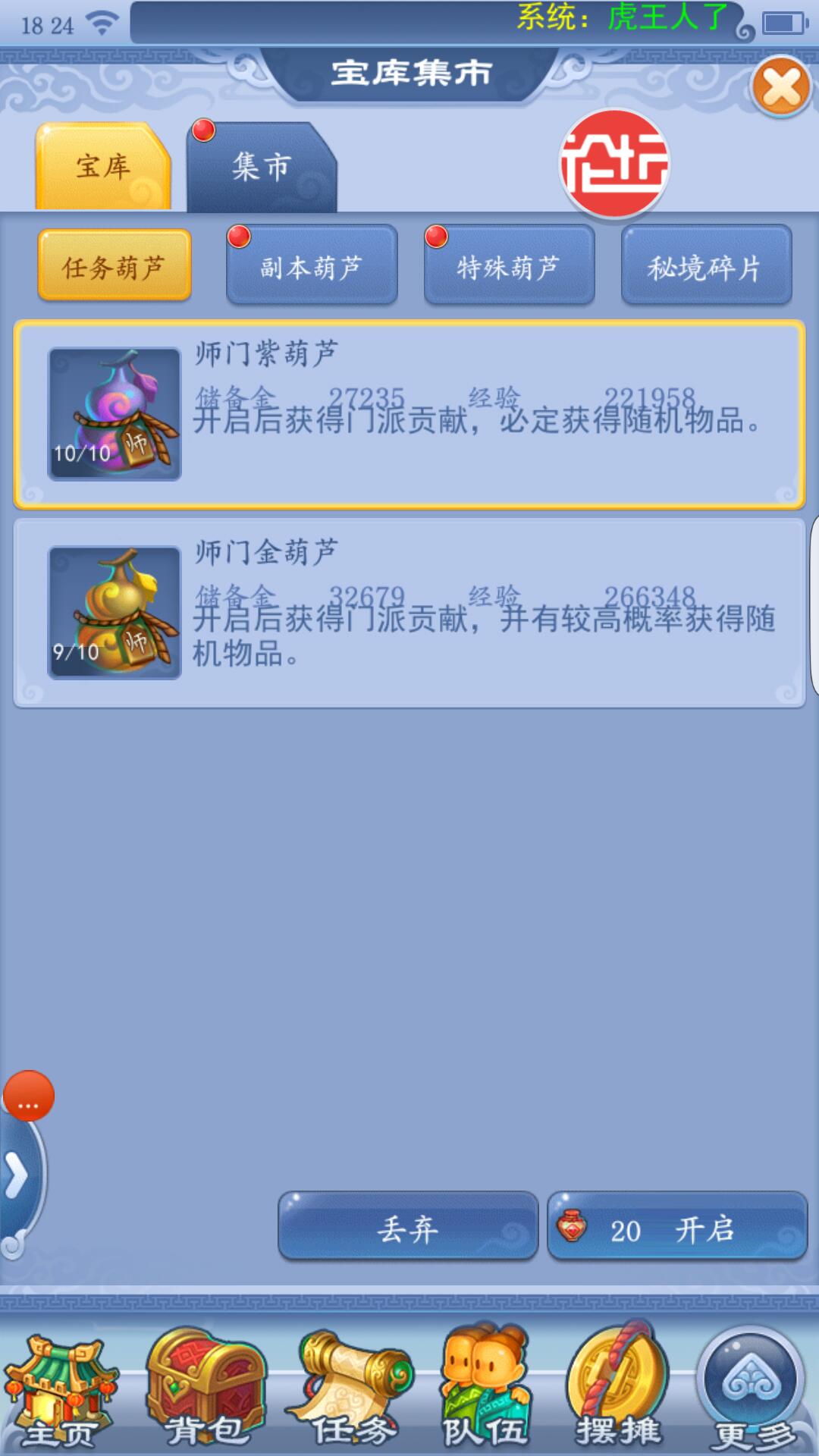This screenshot has height=1456, width=819.
Task: Open the 论坛 forum button
Action: tap(614, 164)
